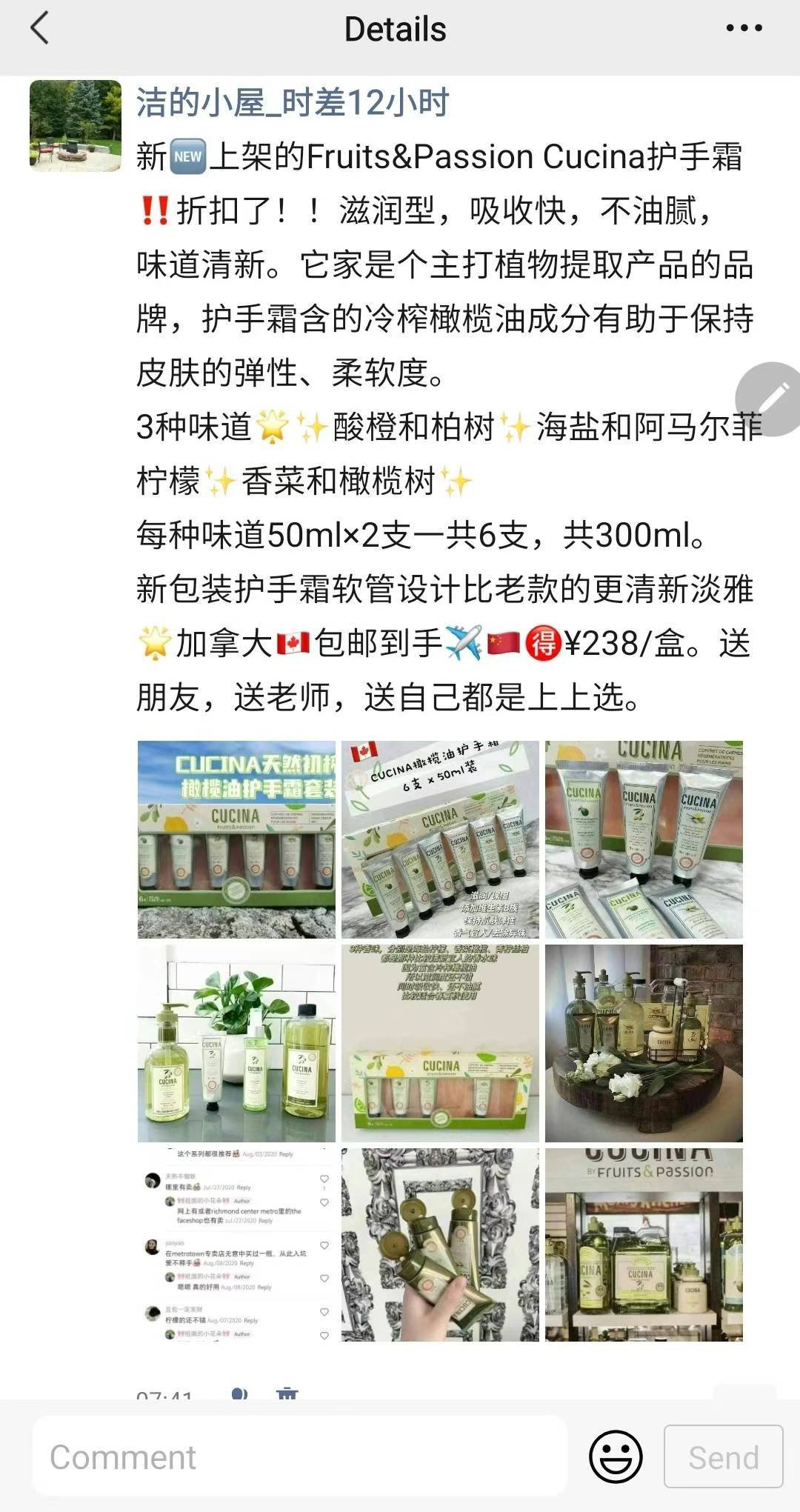Focus the Comment text field
The height and width of the screenshot is (1512, 800).
[300, 1457]
